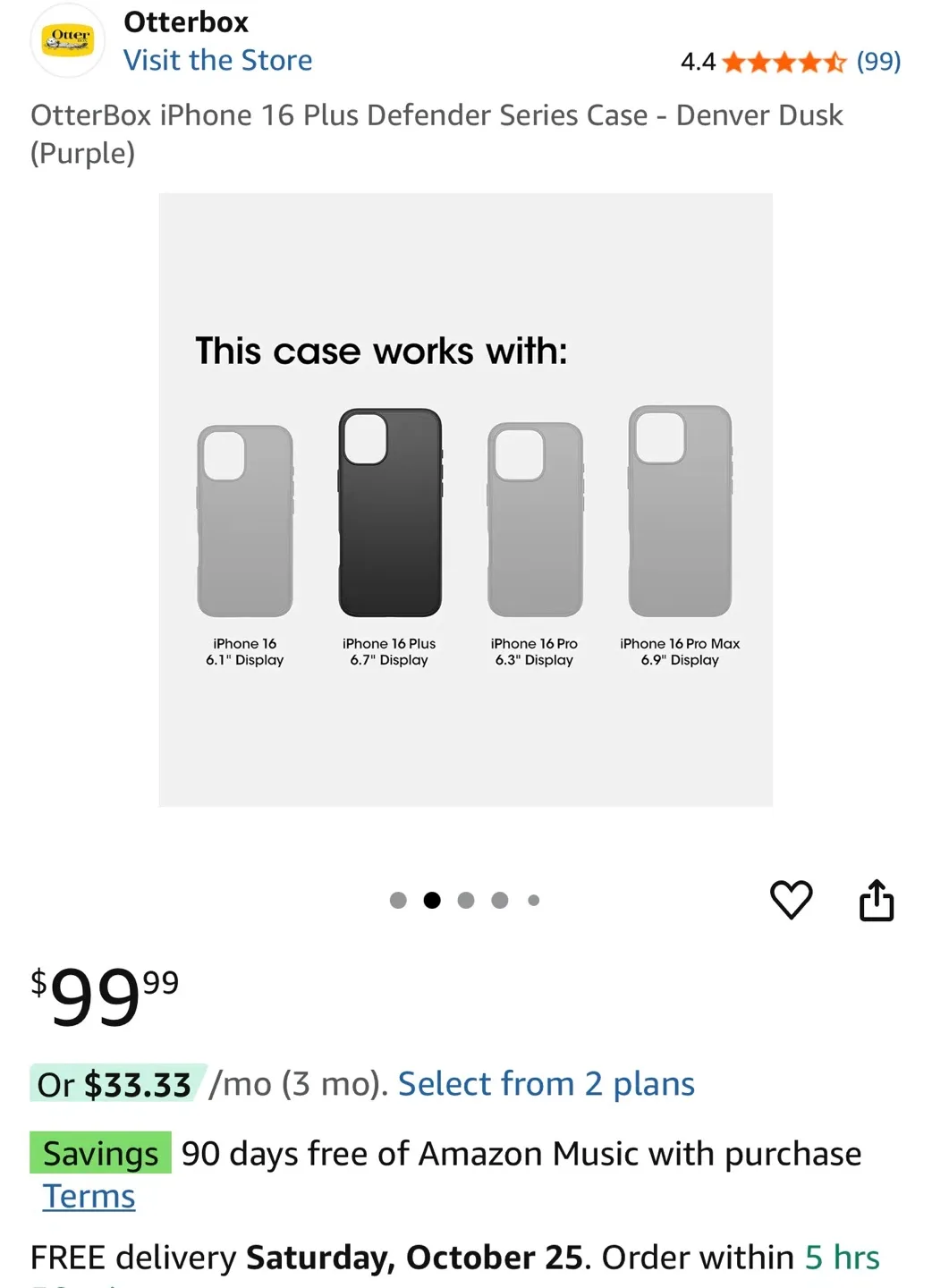Add item to wishlist via heart icon
Image resolution: width=932 pixels, height=1288 pixels.
click(x=792, y=900)
